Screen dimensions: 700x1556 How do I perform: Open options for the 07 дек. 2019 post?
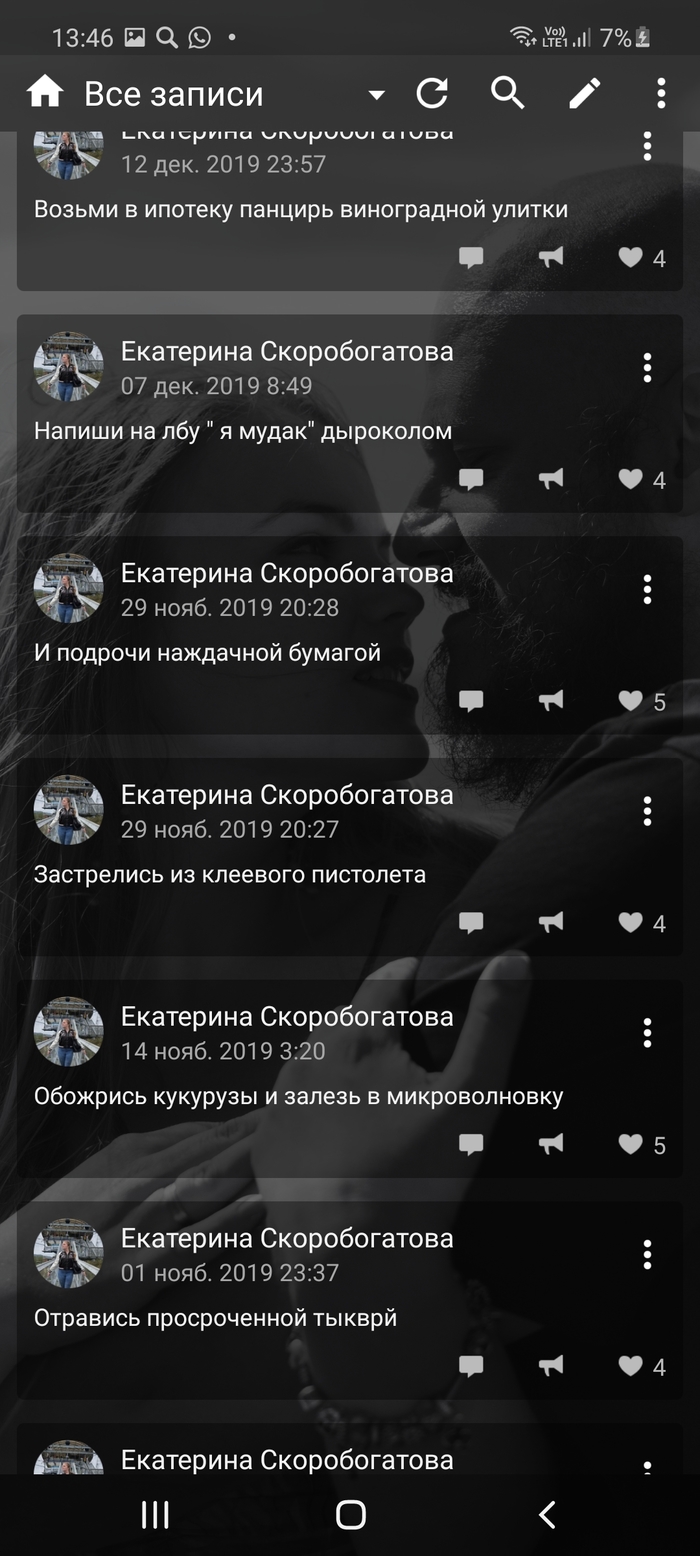[x=647, y=368]
